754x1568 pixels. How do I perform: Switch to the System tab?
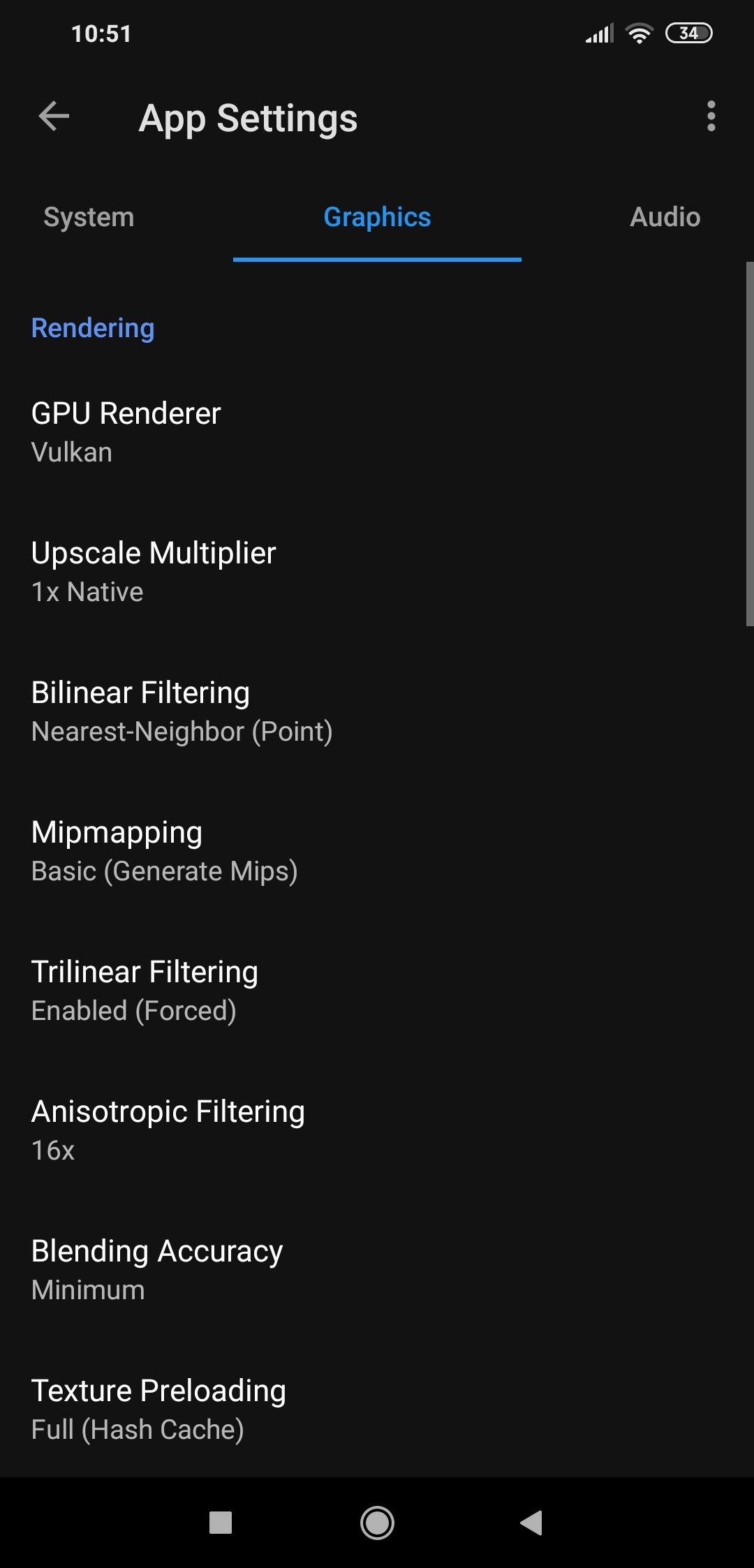coord(89,217)
